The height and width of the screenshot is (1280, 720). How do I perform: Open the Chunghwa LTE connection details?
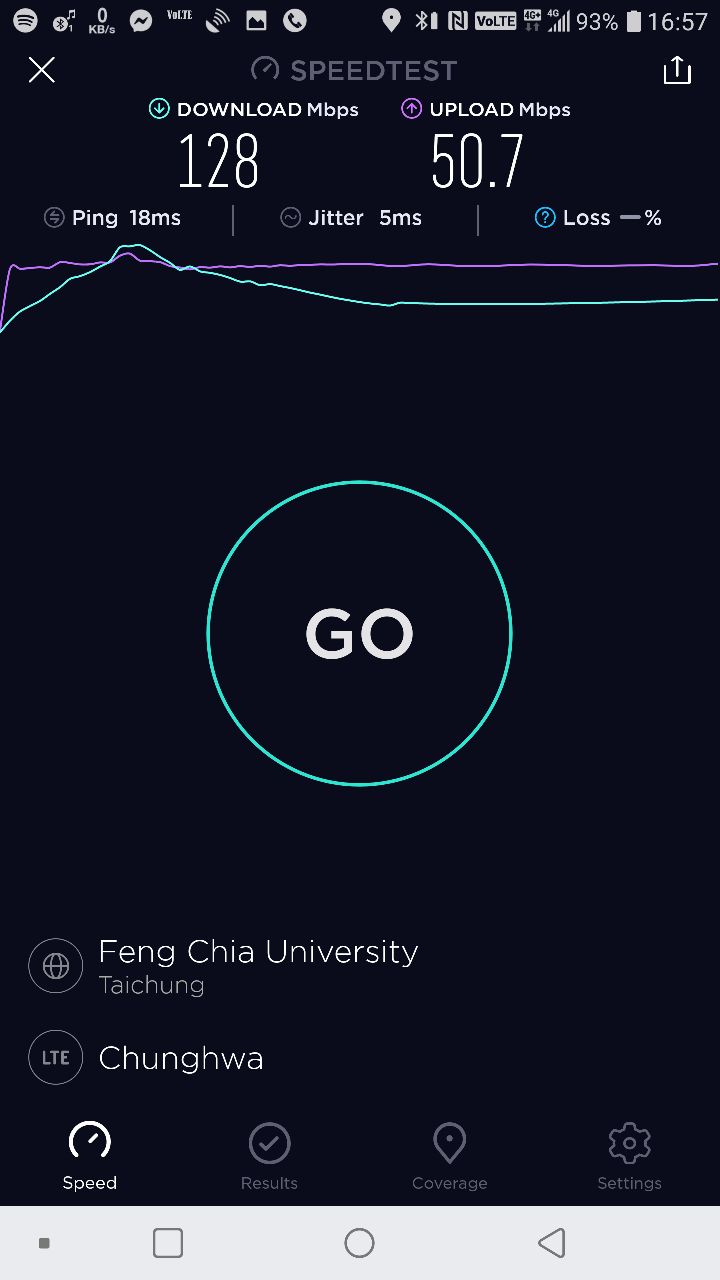(180, 1058)
